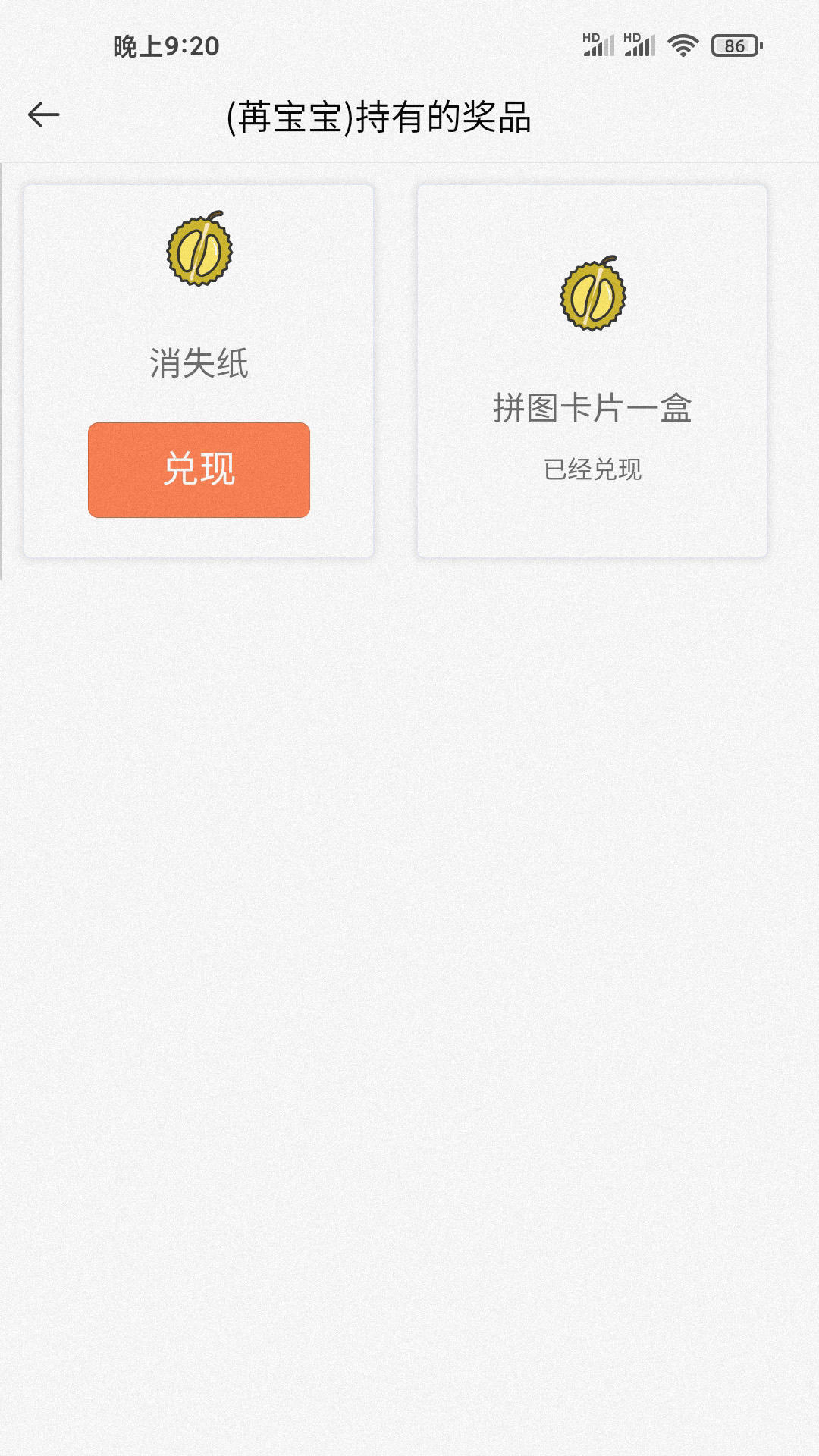Open the 消失纸 prize card

coord(198,370)
